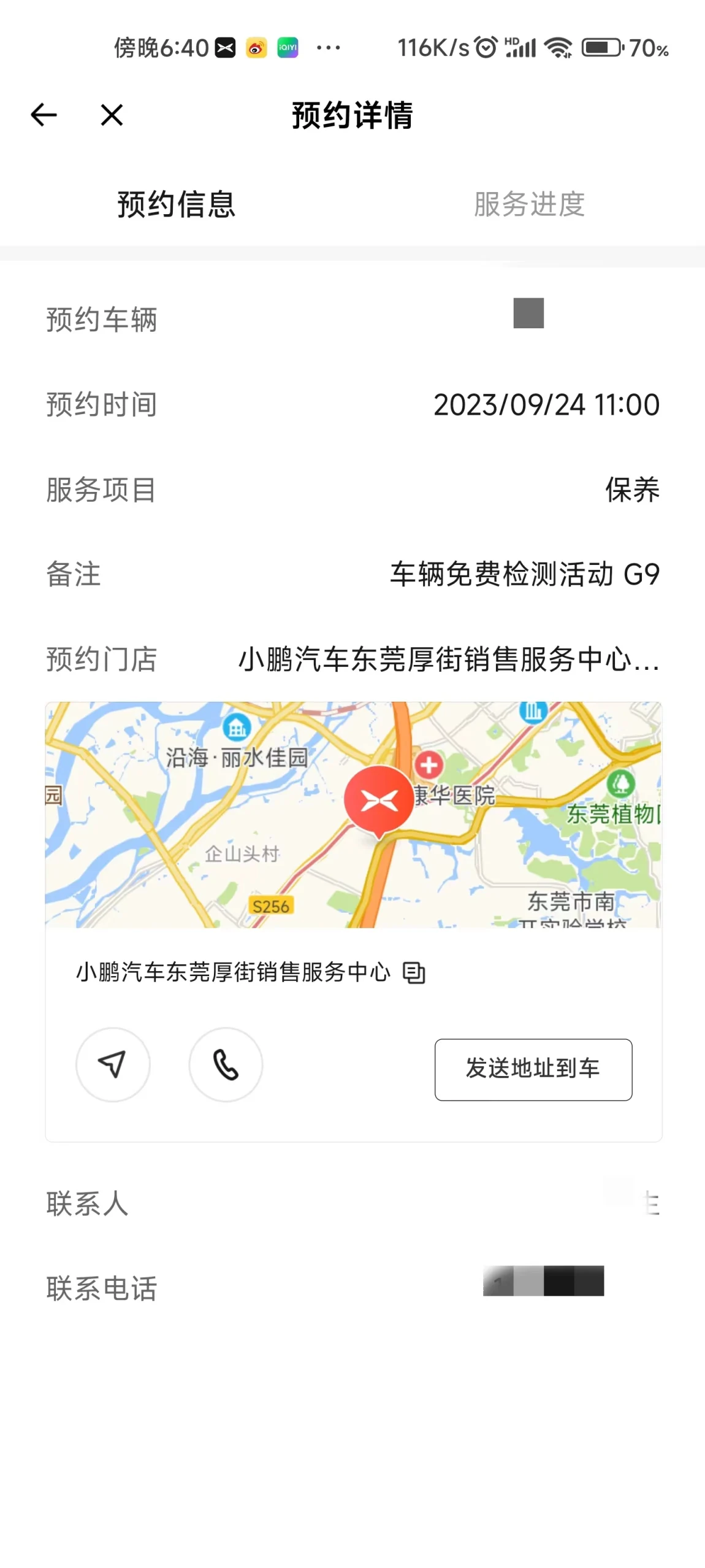Open the store location map

(x=353, y=815)
